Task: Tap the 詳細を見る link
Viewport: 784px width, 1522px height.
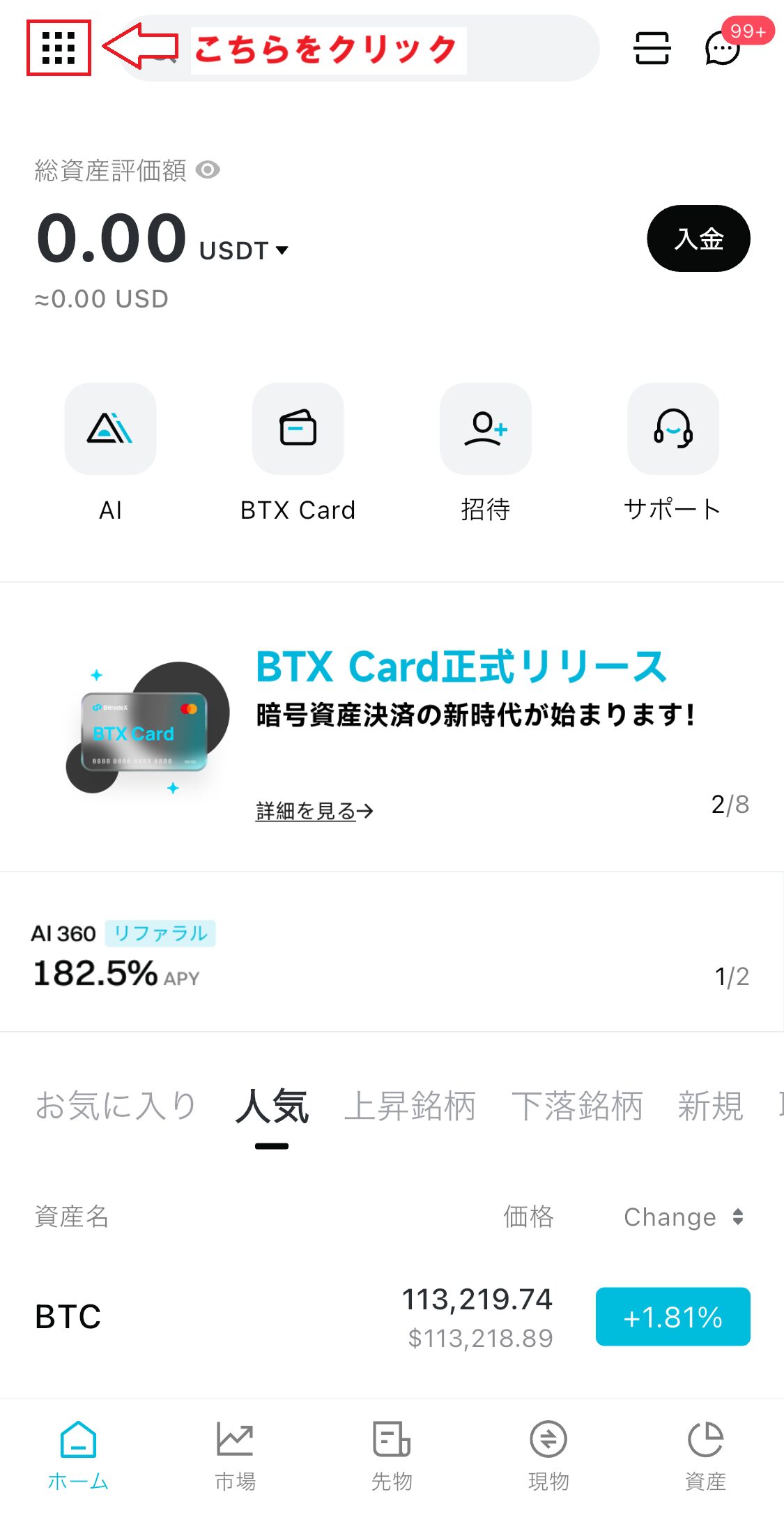Action: (314, 811)
